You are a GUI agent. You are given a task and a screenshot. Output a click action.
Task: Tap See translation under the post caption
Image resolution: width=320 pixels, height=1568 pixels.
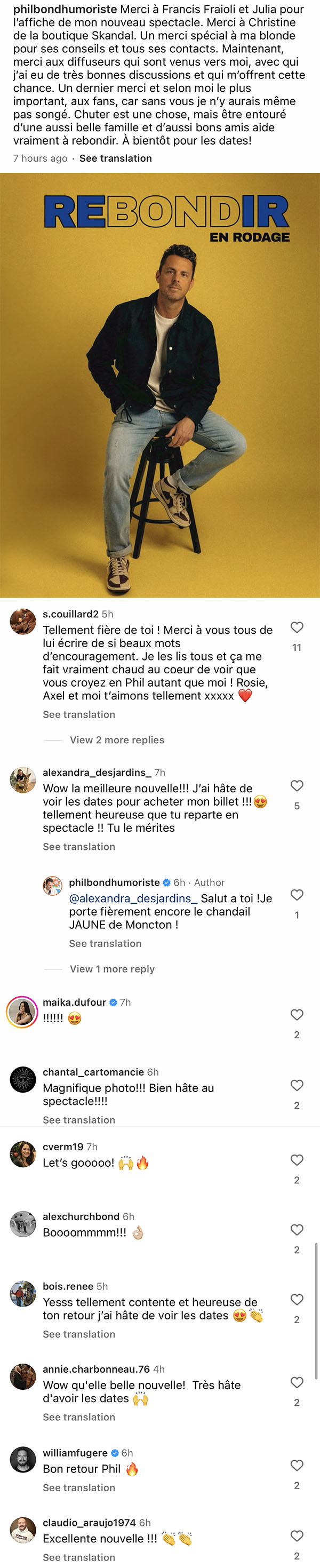(x=116, y=158)
